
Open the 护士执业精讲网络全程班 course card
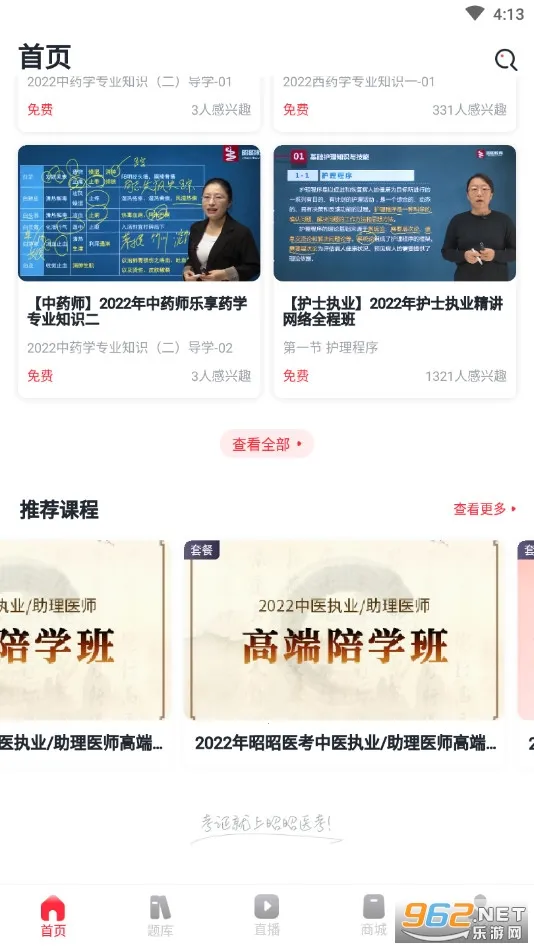[x=395, y=271]
